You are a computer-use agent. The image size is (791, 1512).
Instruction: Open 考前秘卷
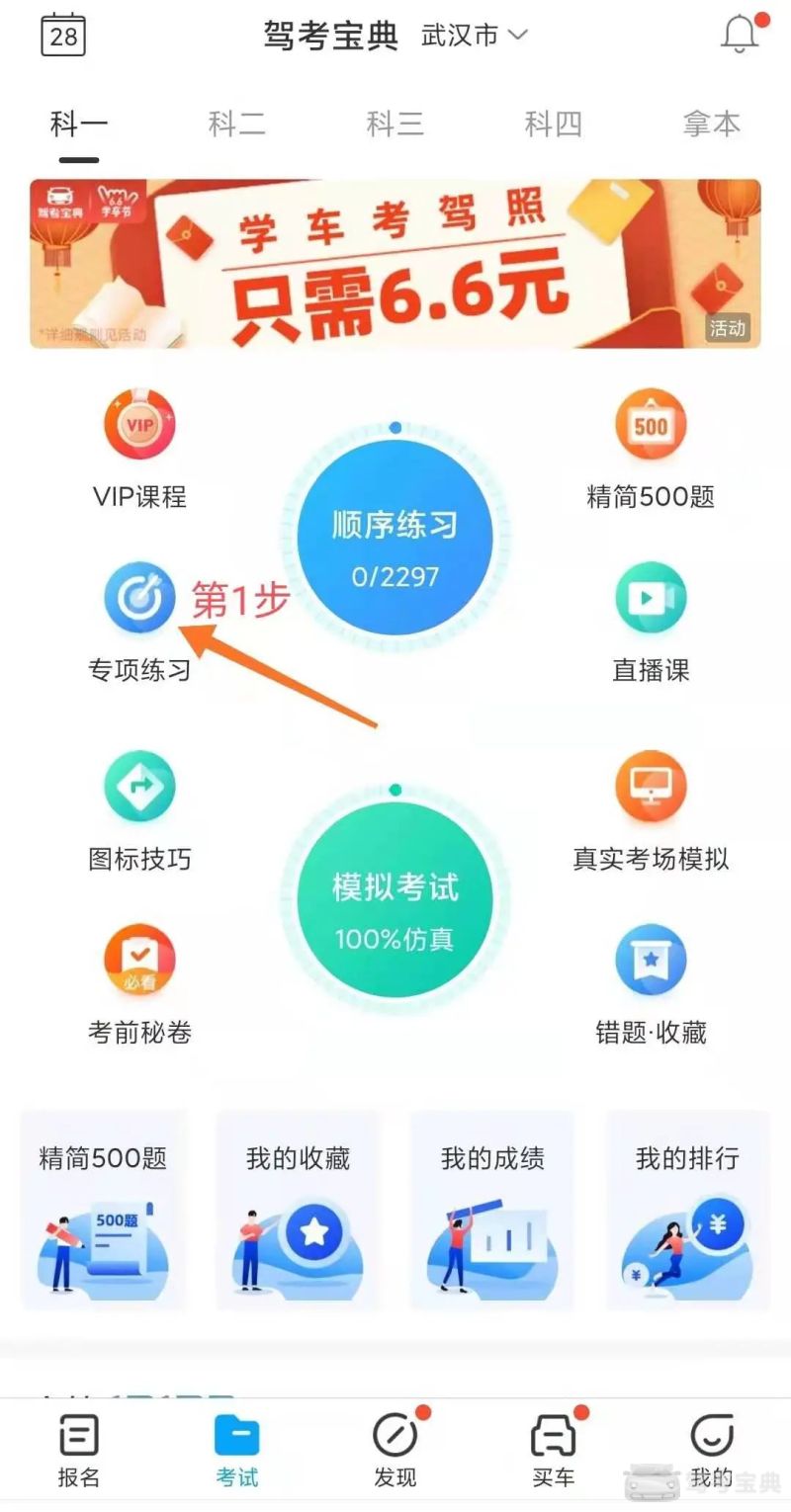tap(139, 984)
